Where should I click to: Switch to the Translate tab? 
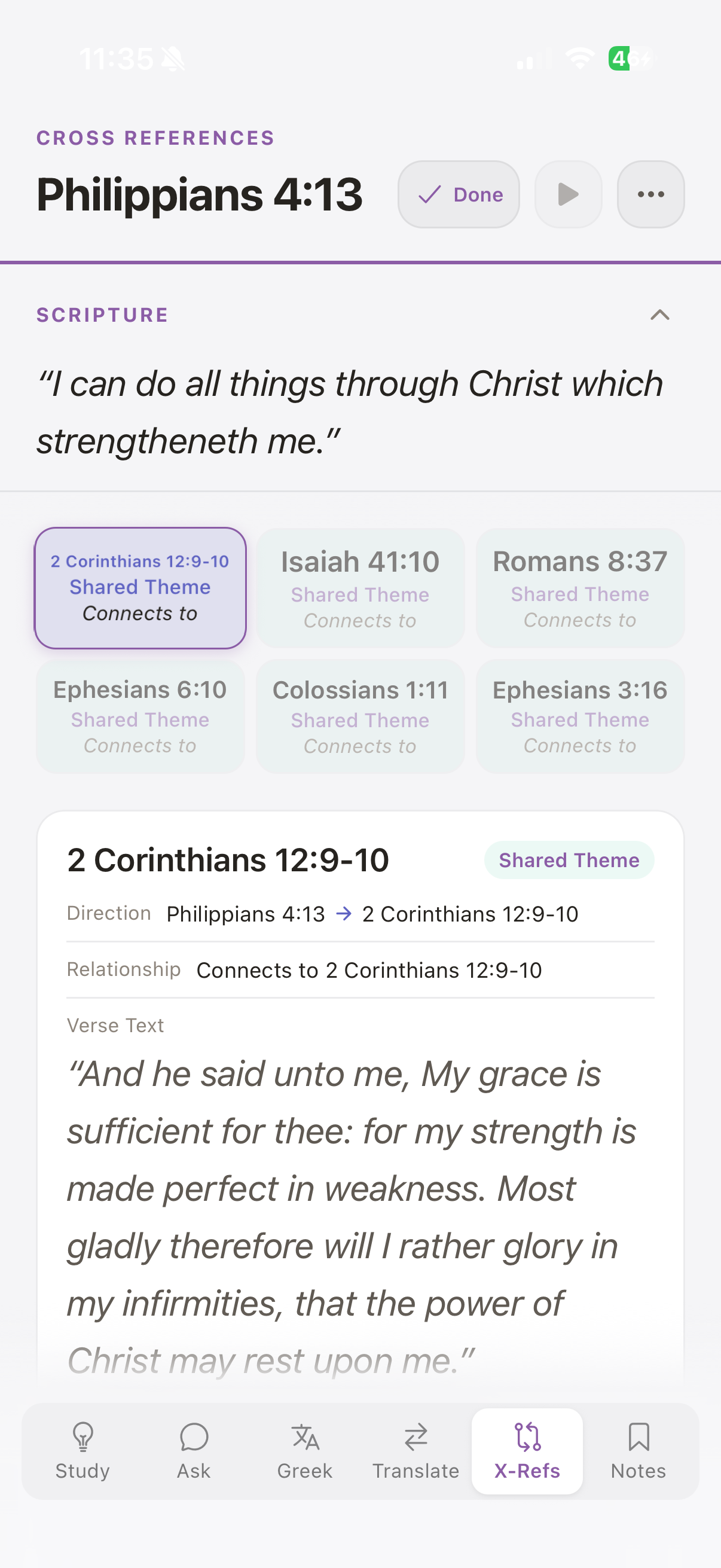click(416, 1451)
